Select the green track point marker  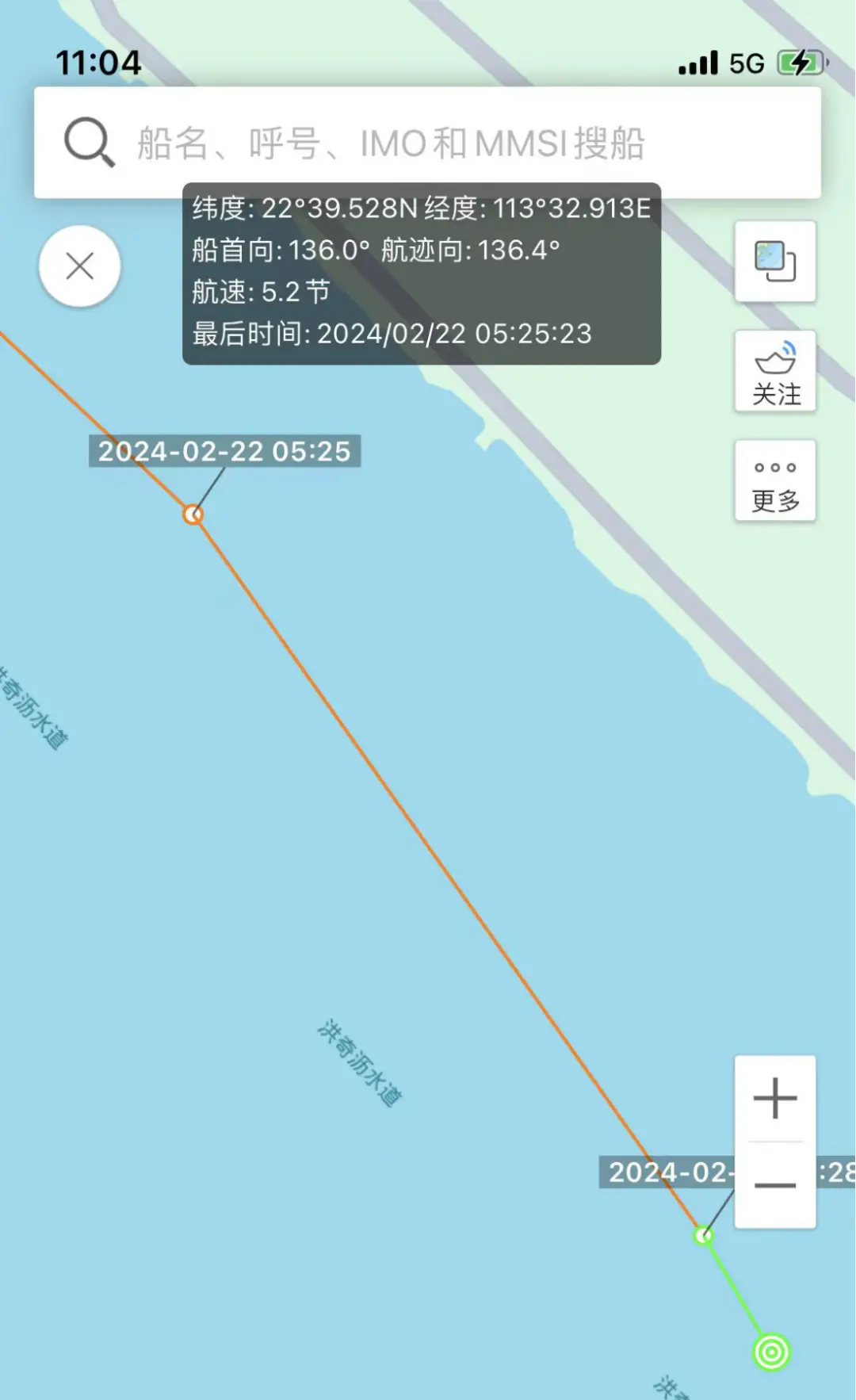703,1235
